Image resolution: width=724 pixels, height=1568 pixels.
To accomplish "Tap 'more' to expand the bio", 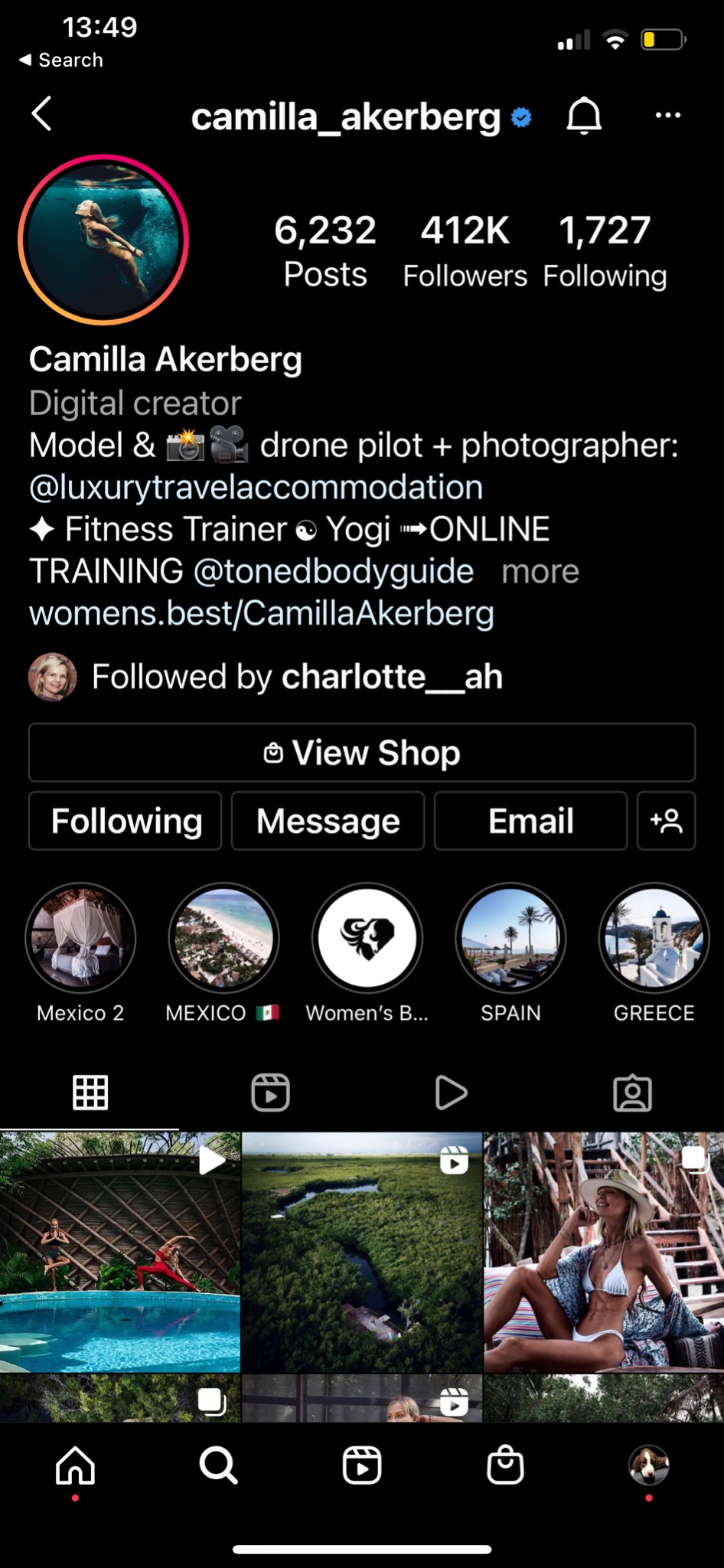I will click(540, 571).
